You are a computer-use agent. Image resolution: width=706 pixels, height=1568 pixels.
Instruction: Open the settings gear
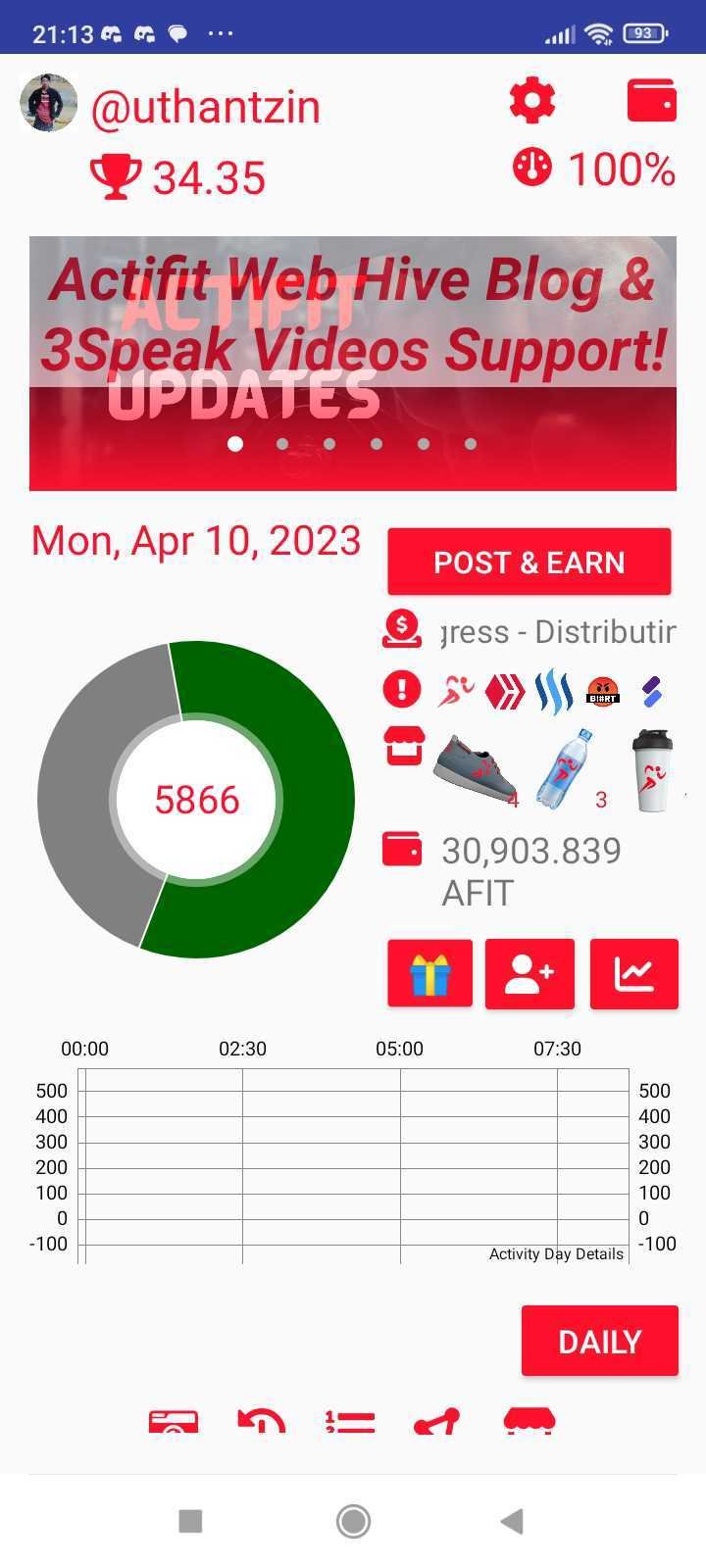click(532, 100)
